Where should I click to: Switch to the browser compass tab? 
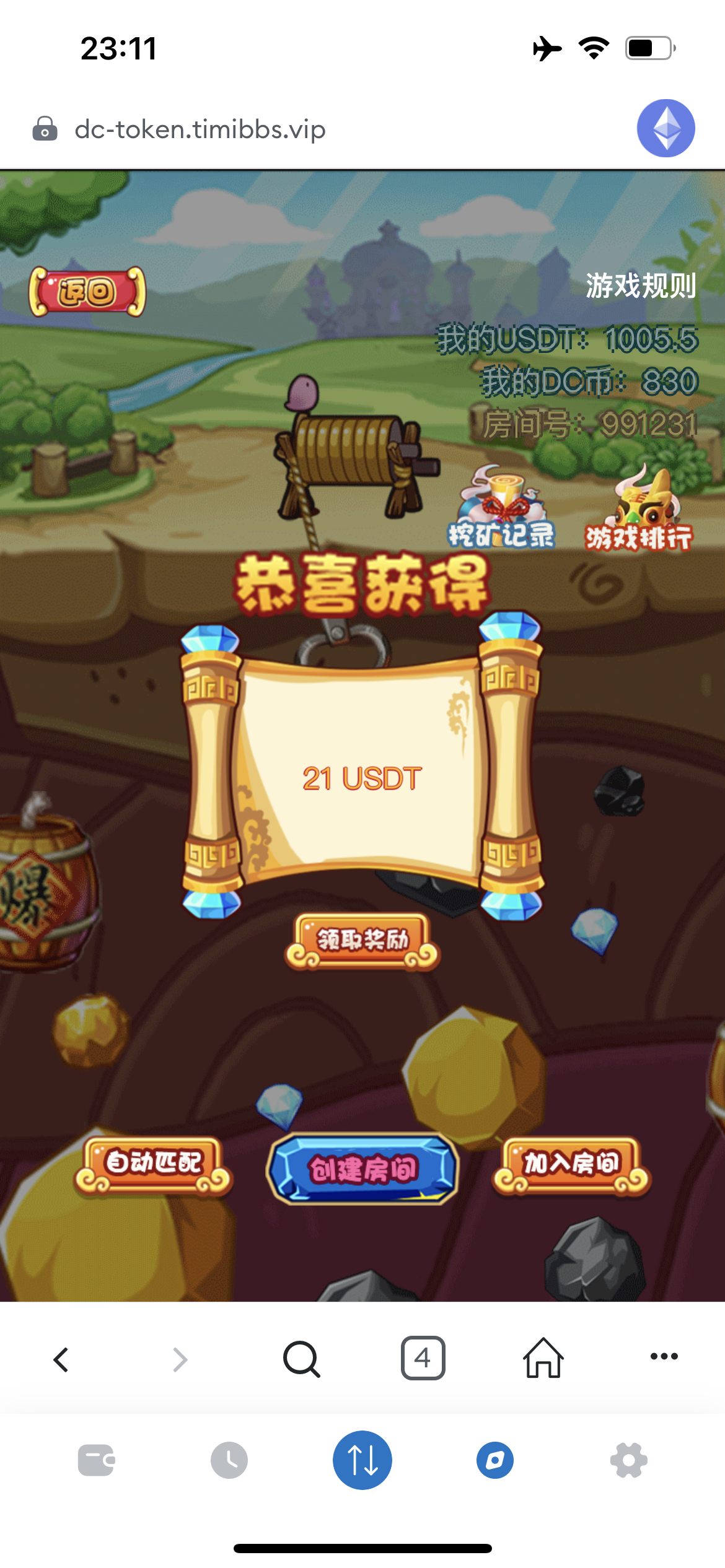pos(494,1460)
